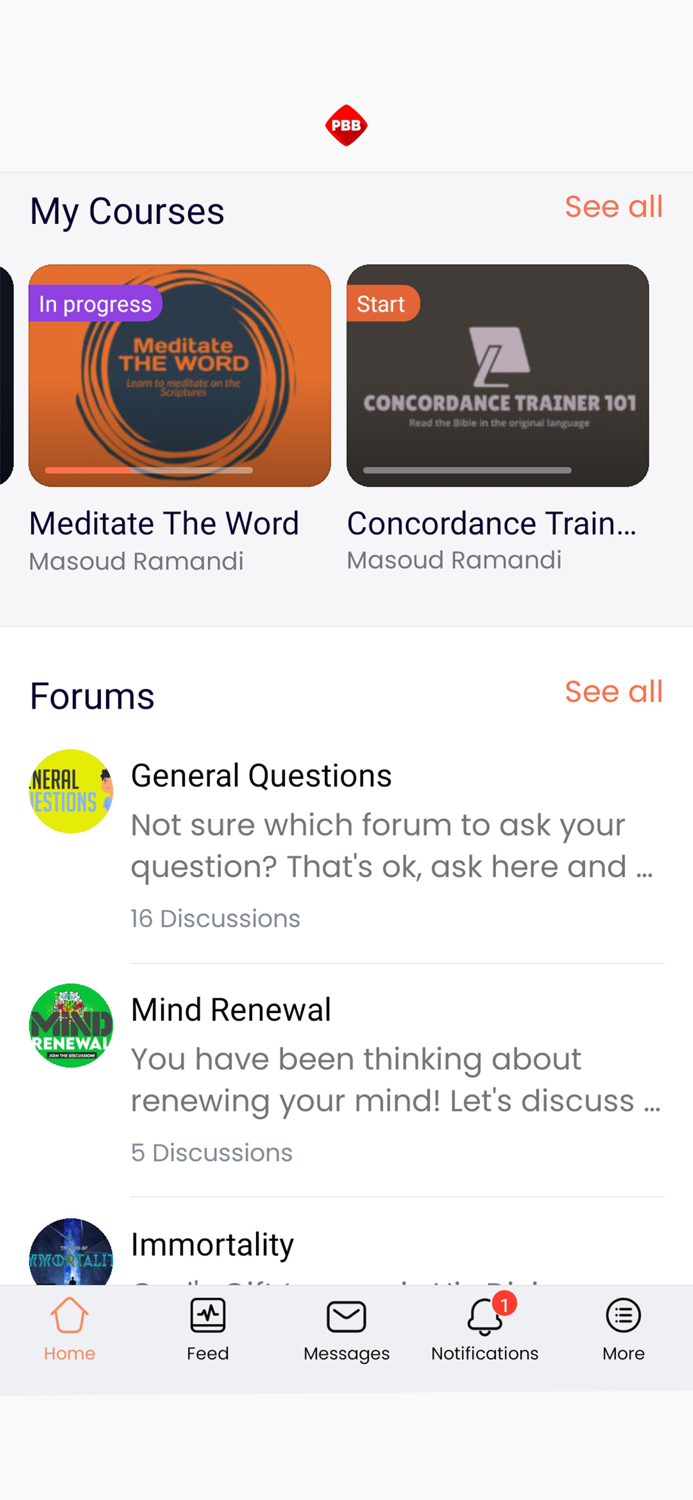Open the General Questions forum

click(261, 776)
